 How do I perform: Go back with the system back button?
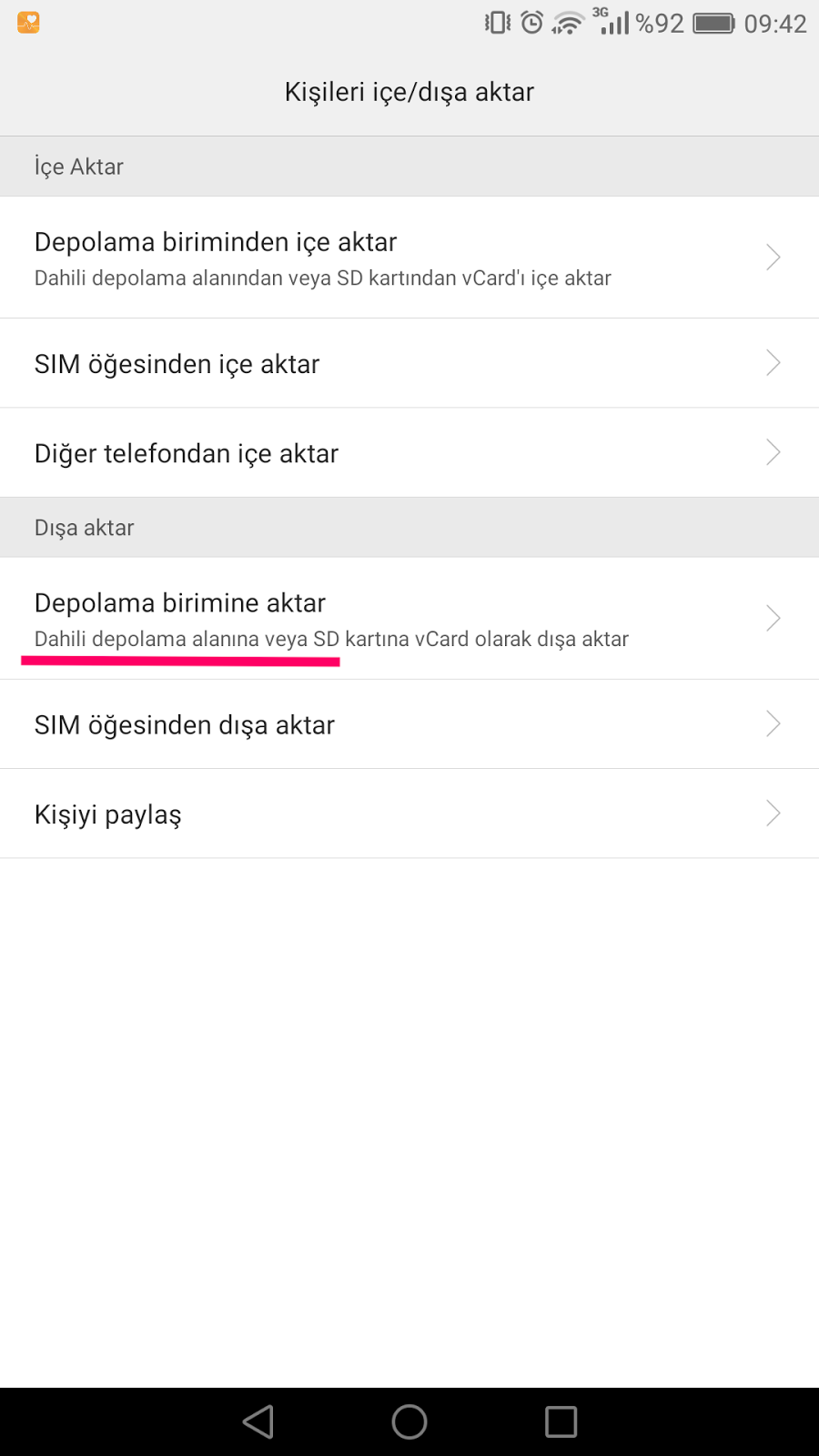point(258,1421)
